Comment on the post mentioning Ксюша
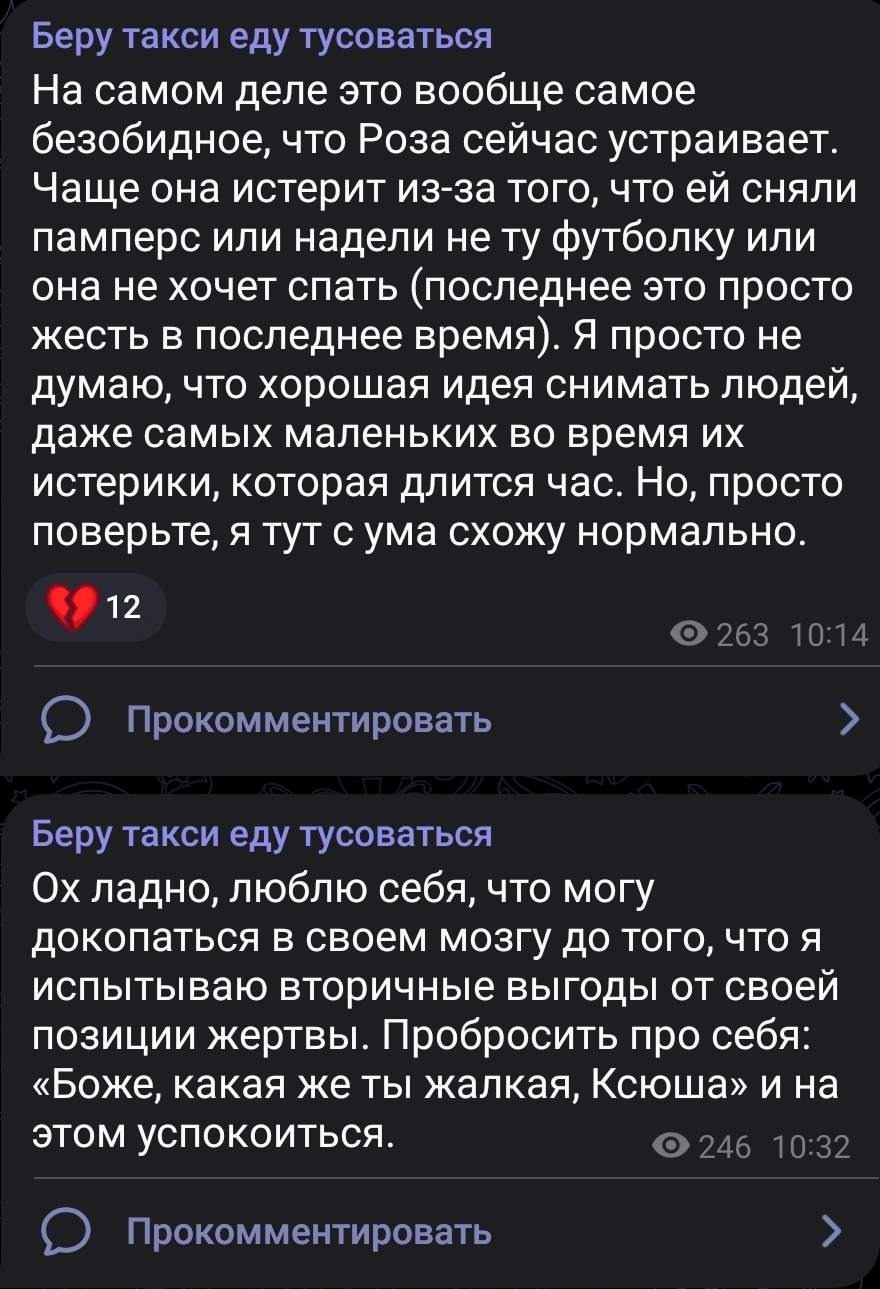This screenshot has width=880, height=1289. point(440,1232)
